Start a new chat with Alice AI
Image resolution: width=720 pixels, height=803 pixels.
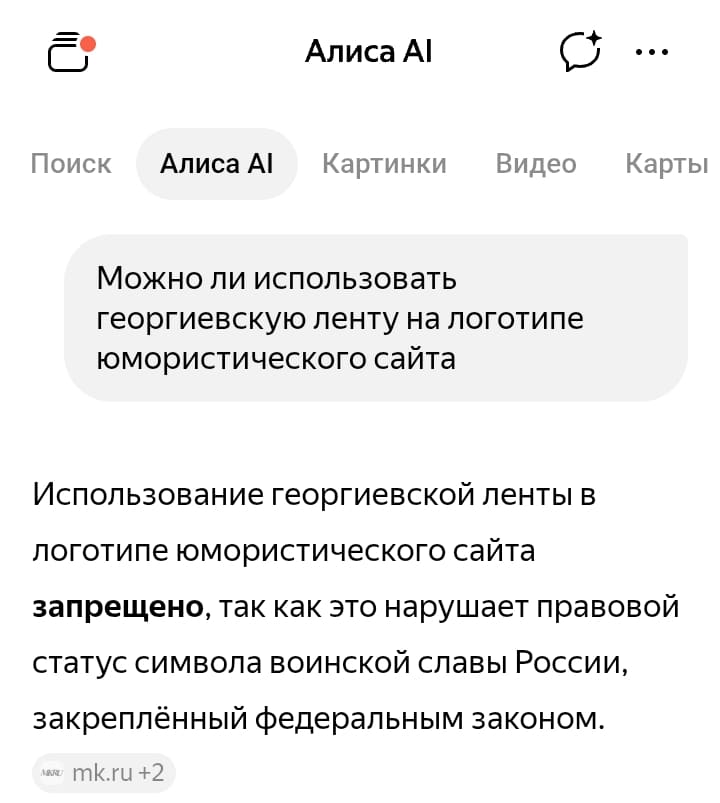click(580, 51)
